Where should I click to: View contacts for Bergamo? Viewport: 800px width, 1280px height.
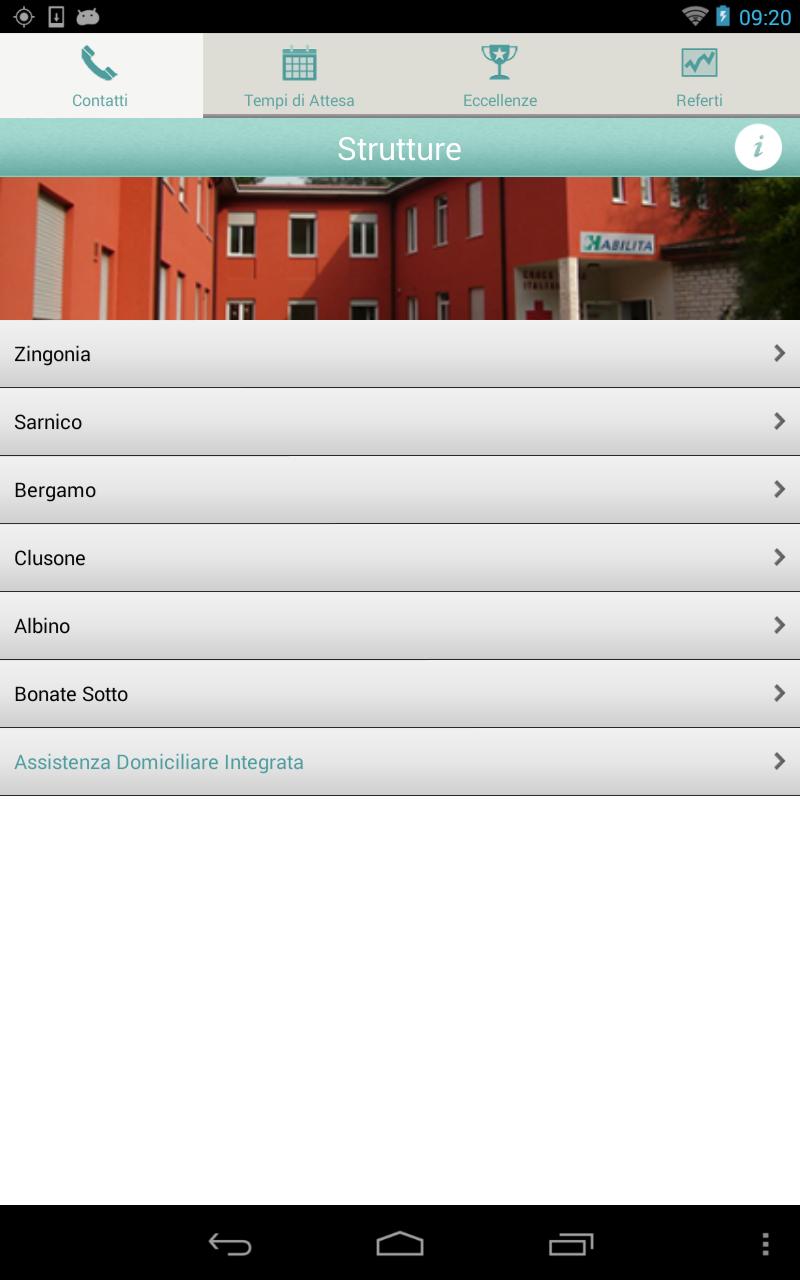coord(400,490)
